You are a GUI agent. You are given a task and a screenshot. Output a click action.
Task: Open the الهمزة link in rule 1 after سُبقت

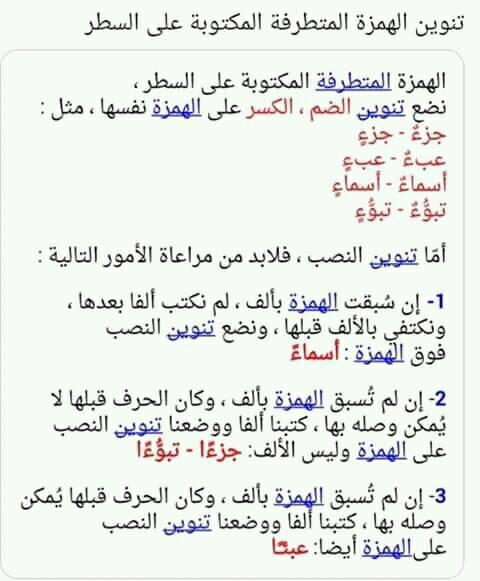coord(313,302)
